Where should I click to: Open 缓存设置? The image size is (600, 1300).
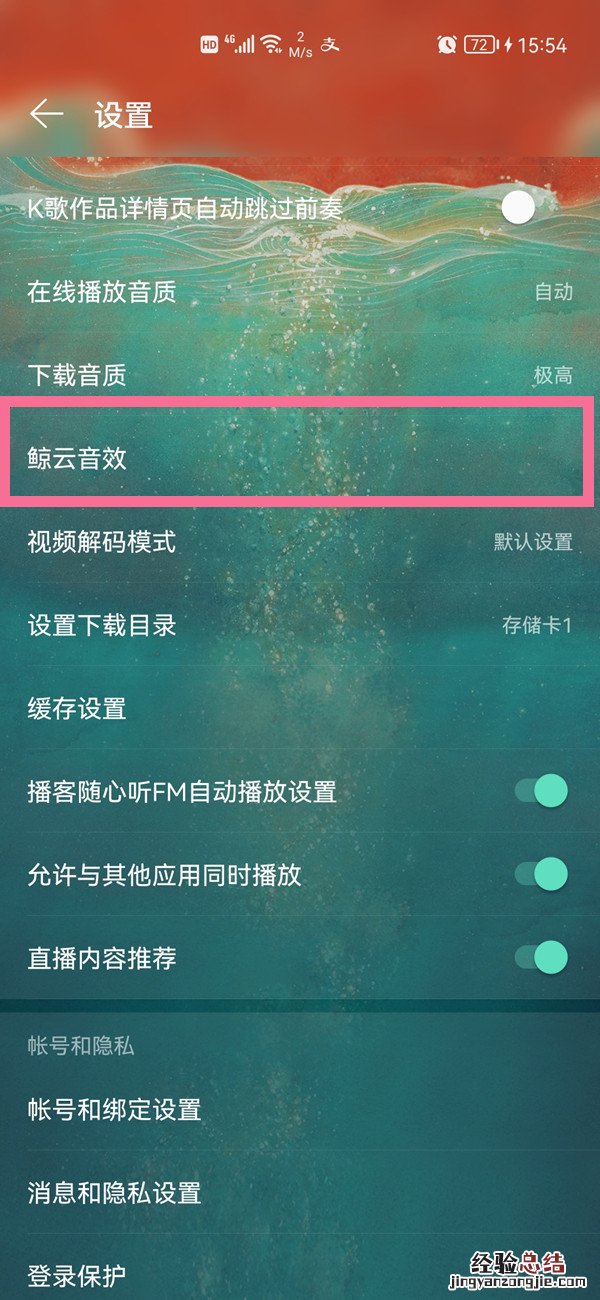(300, 709)
